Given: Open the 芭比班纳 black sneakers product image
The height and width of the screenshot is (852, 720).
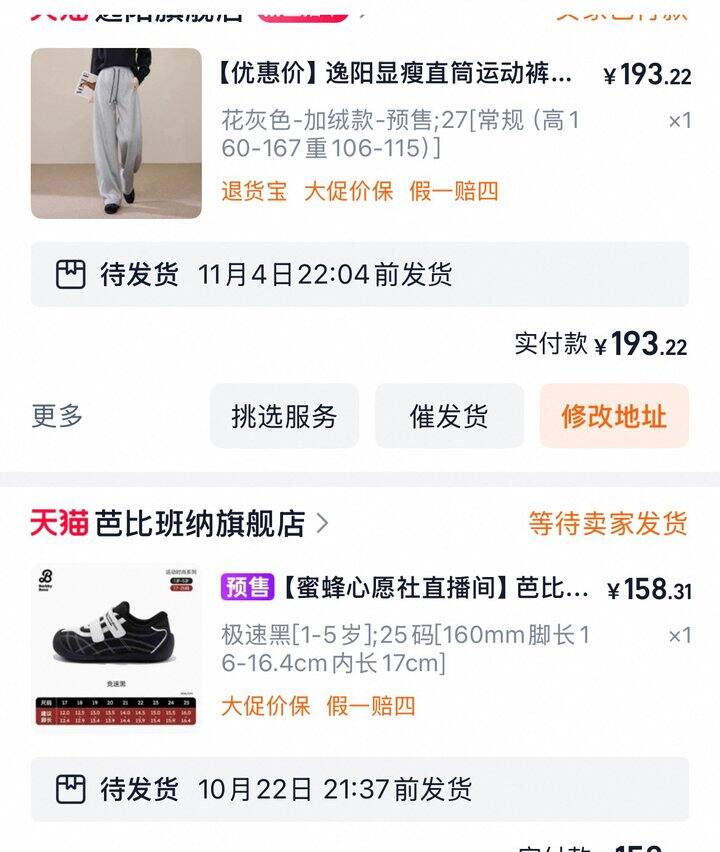Looking at the screenshot, I should (x=116, y=648).
